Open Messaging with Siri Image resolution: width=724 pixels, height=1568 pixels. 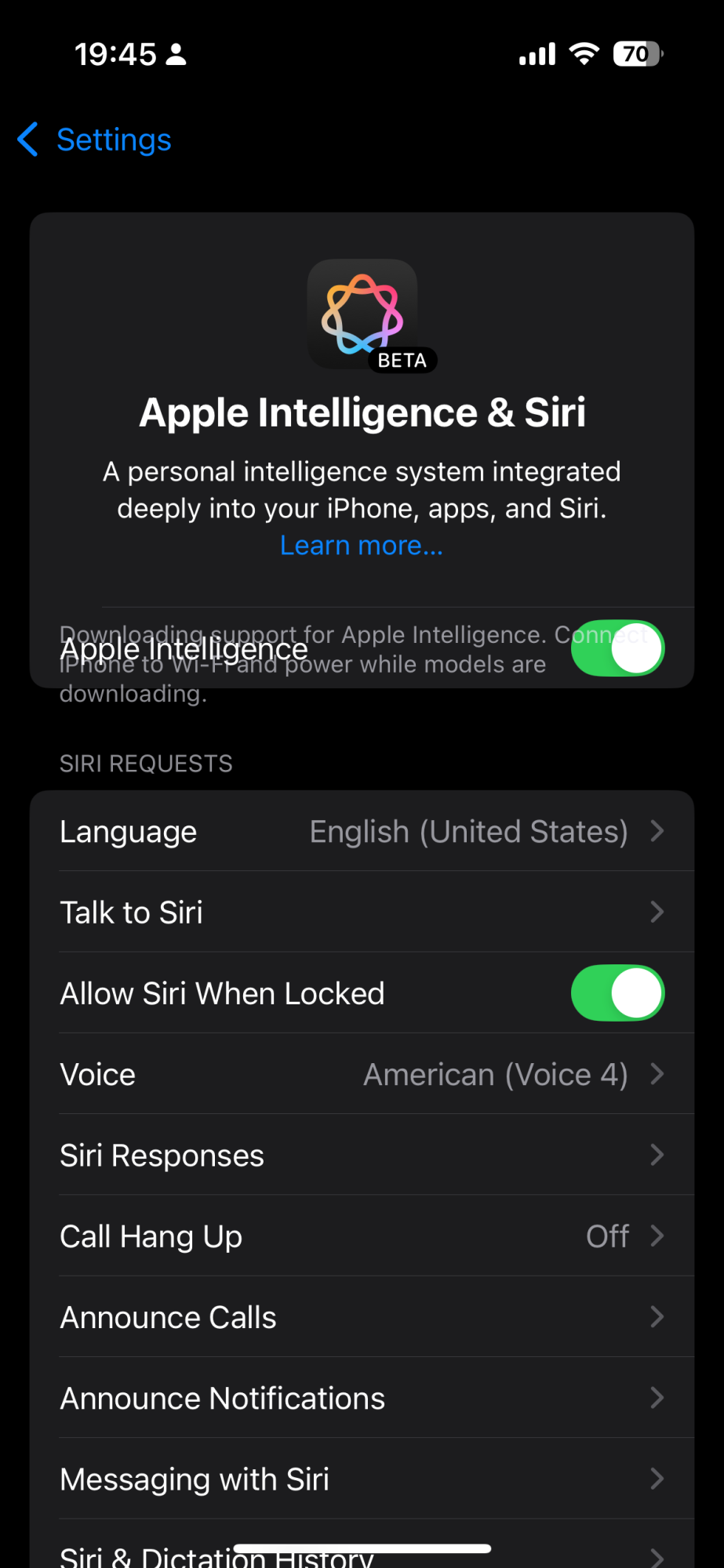[362, 1479]
